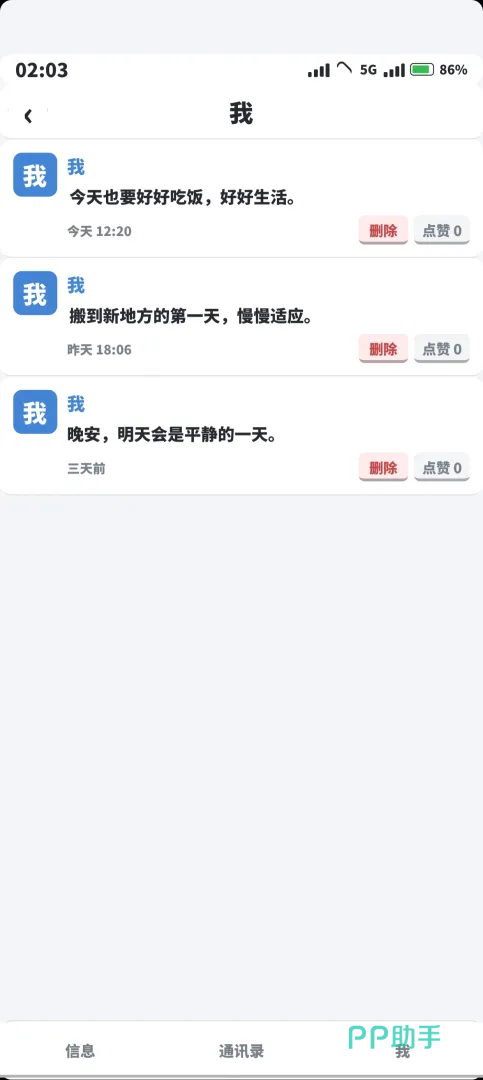Select the 我 tab in bottom navigation

coord(402,1051)
